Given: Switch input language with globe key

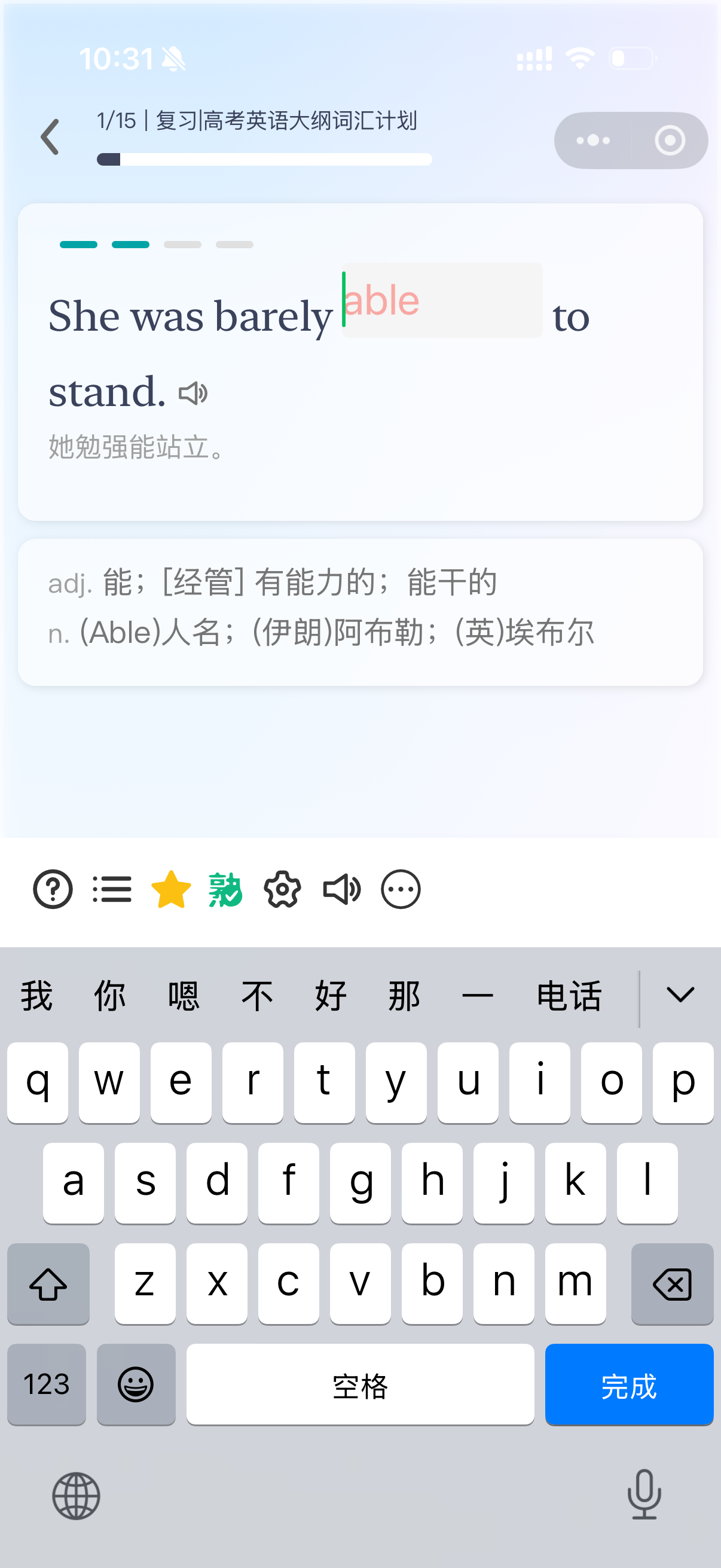Looking at the screenshot, I should click(x=76, y=1496).
